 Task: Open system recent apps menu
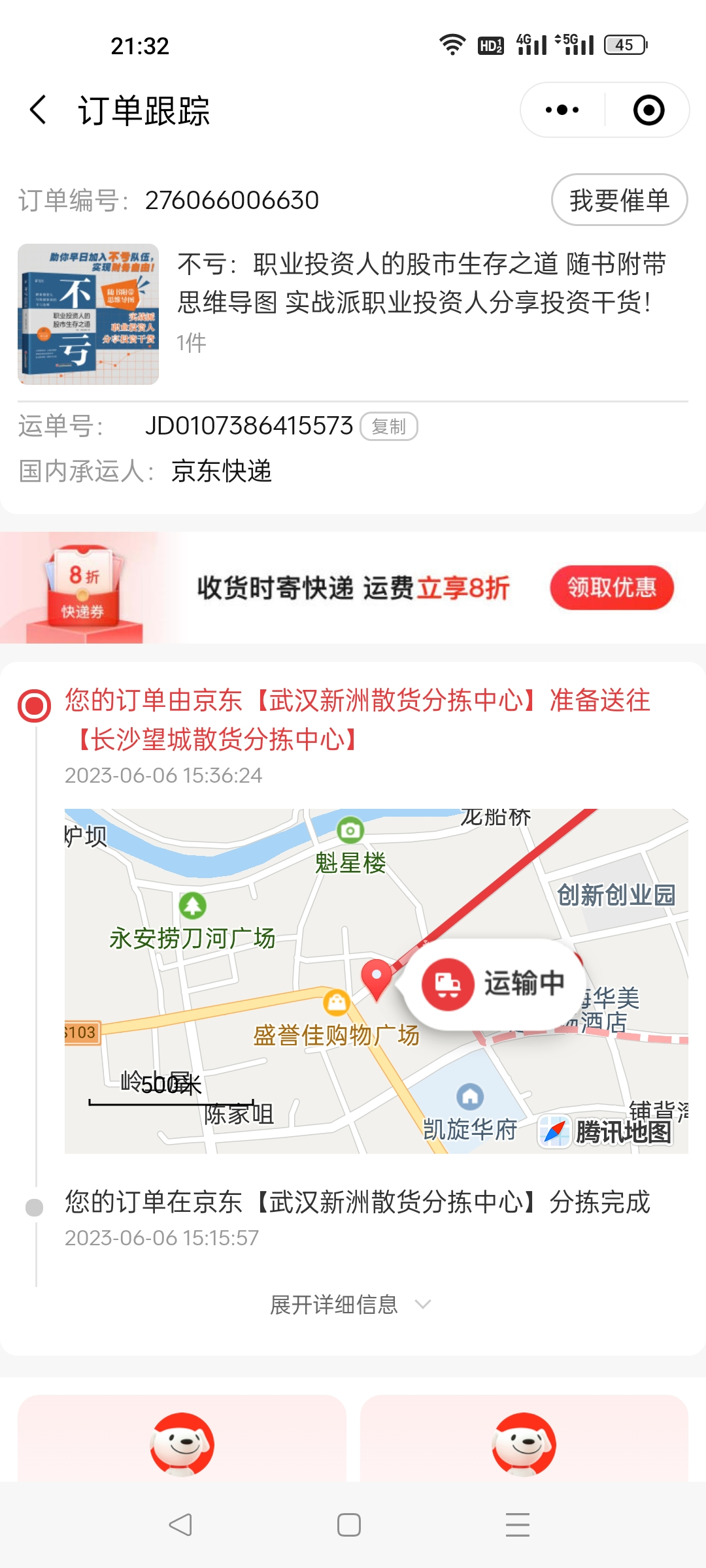click(517, 1525)
